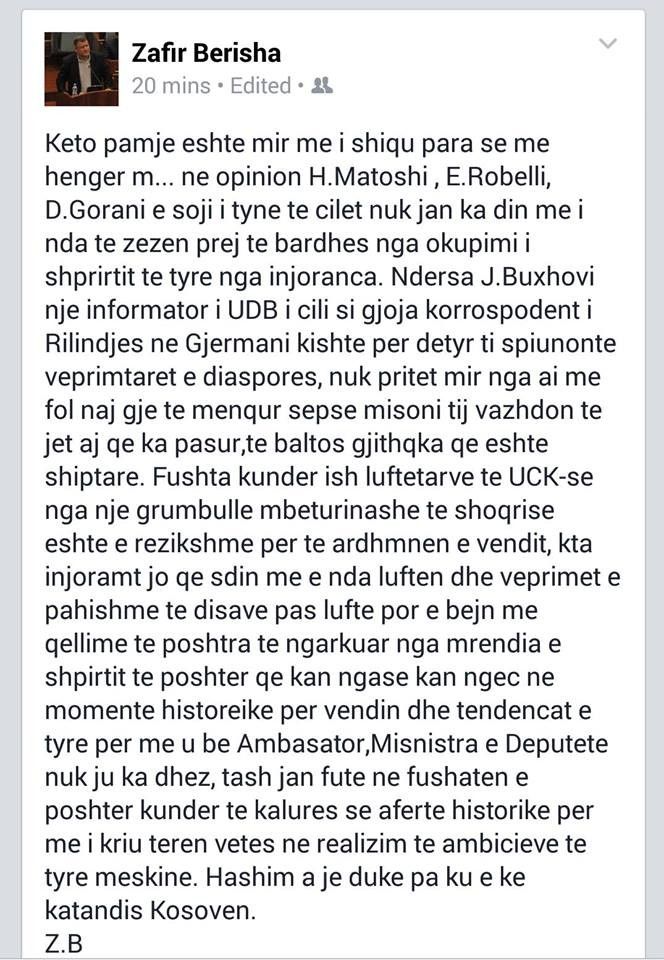Image resolution: width=664 pixels, height=960 pixels.
Task: Expand the post options chevron
Action: tap(608, 44)
